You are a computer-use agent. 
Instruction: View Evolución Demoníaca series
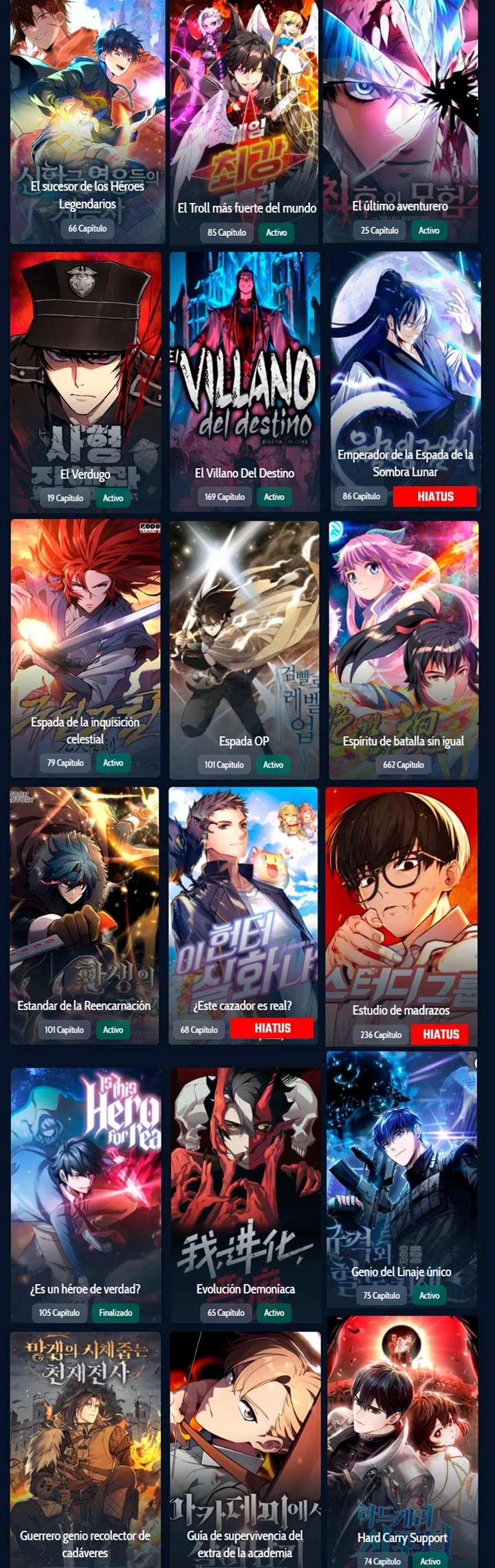point(245,1195)
